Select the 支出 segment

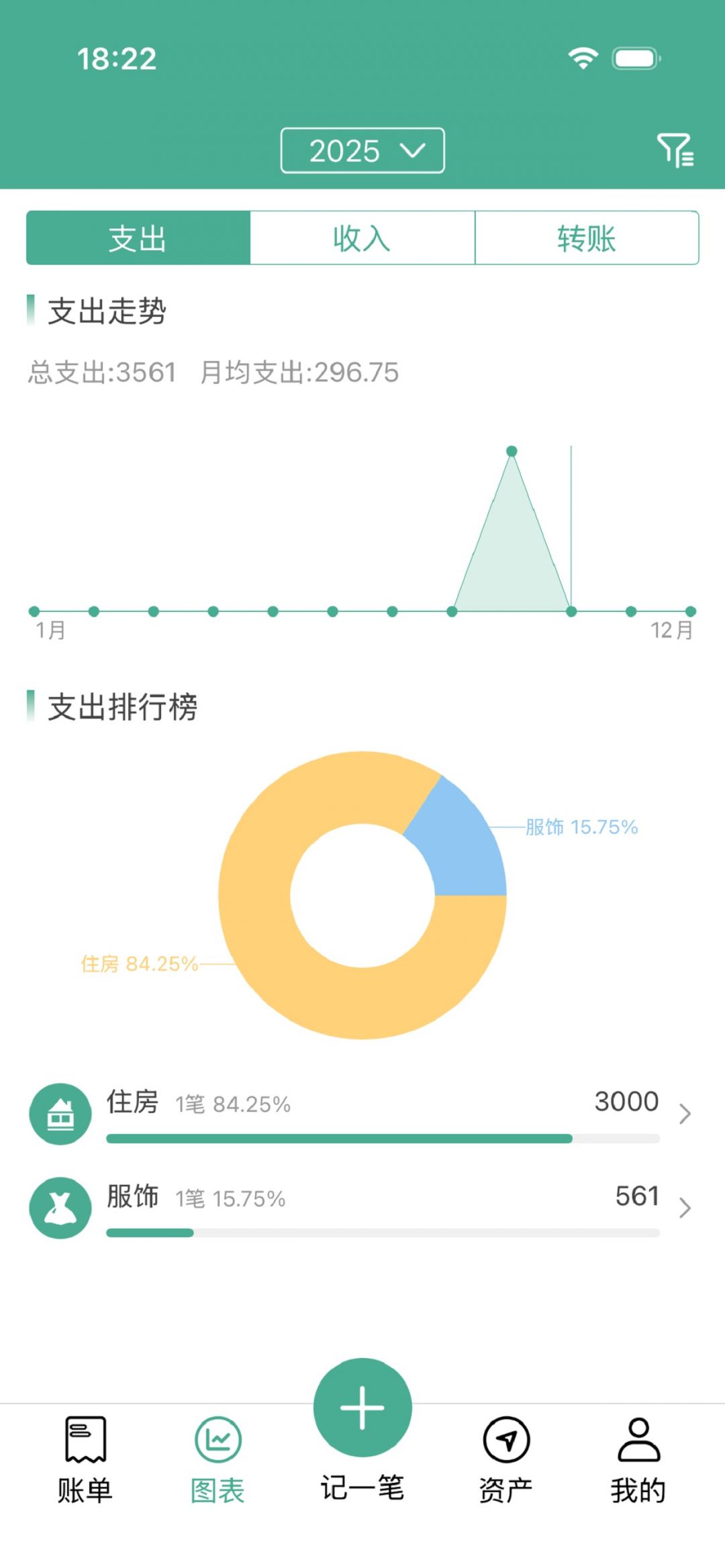pyautogui.click(x=138, y=238)
